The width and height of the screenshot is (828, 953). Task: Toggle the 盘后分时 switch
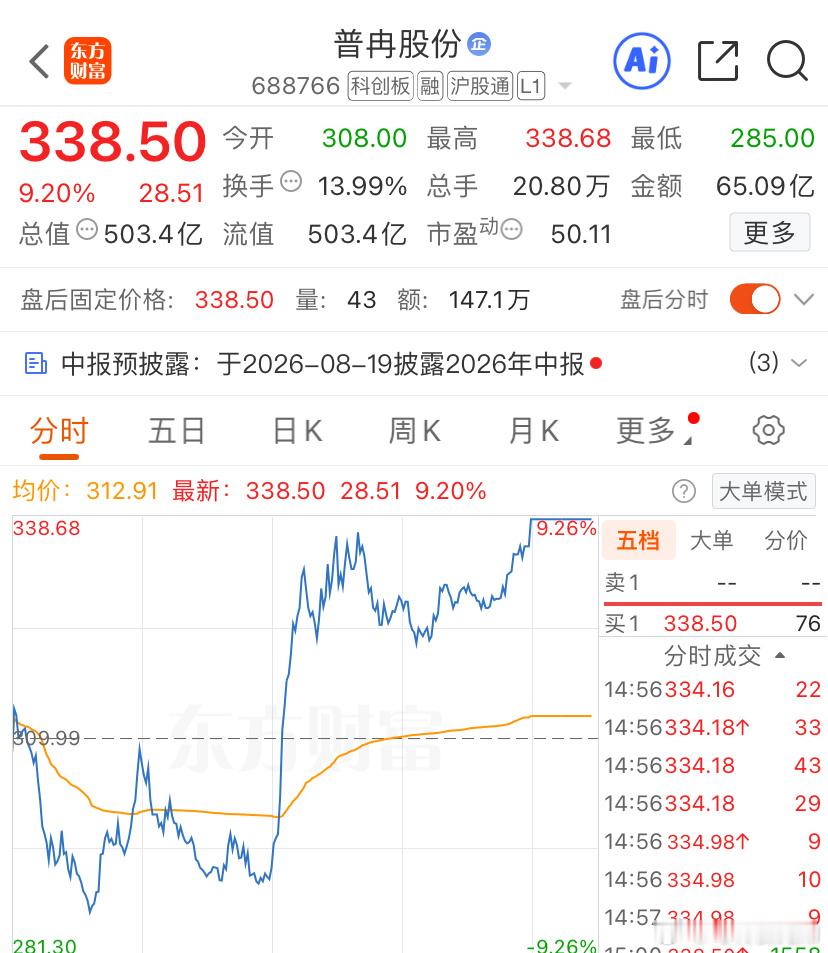(x=755, y=299)
